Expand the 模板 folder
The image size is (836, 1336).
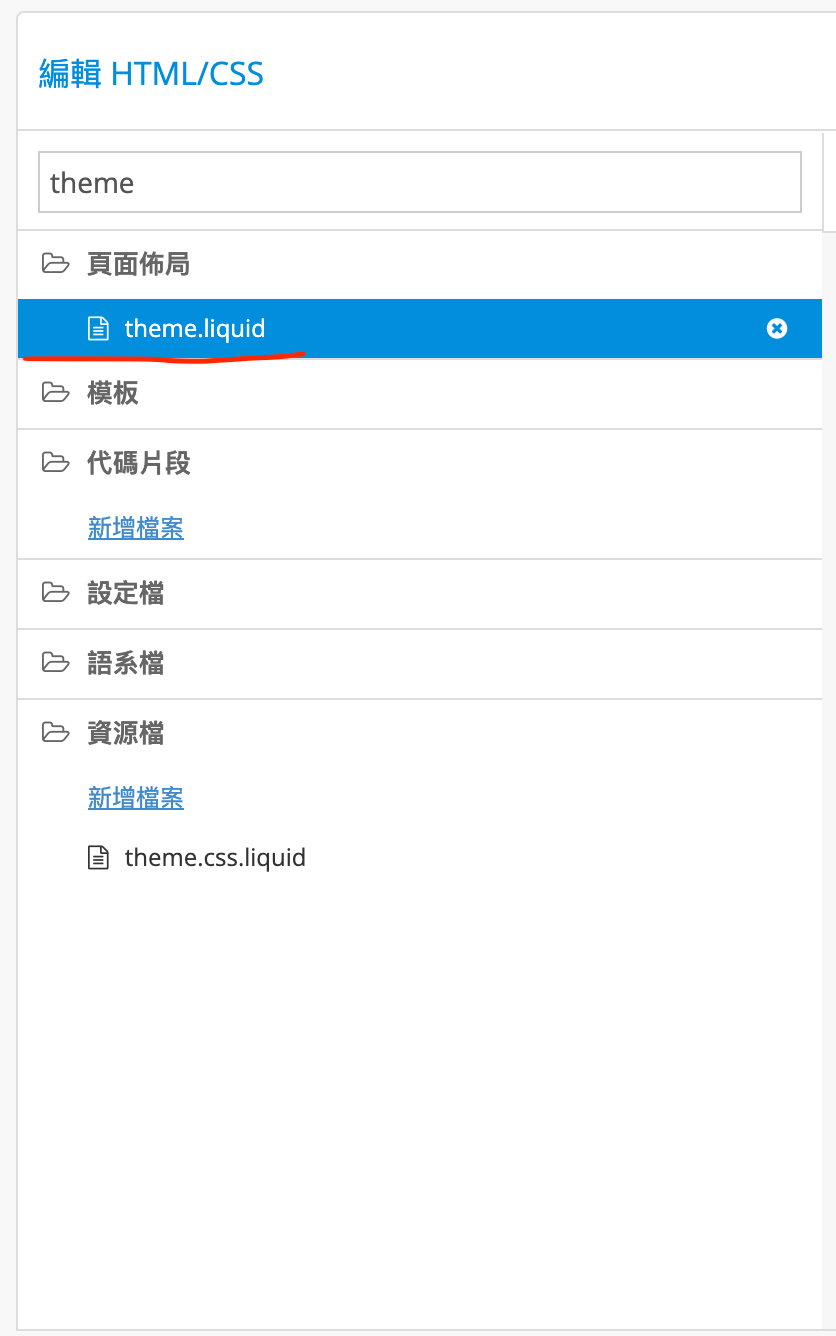coord(112,393)
